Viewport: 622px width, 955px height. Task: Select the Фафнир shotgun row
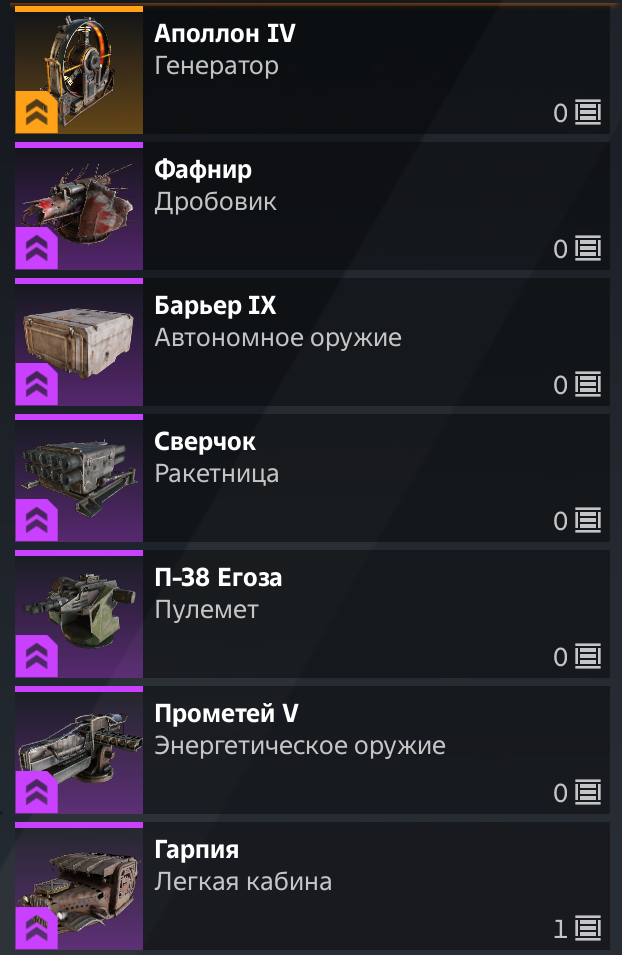click(x=311, y=205)
